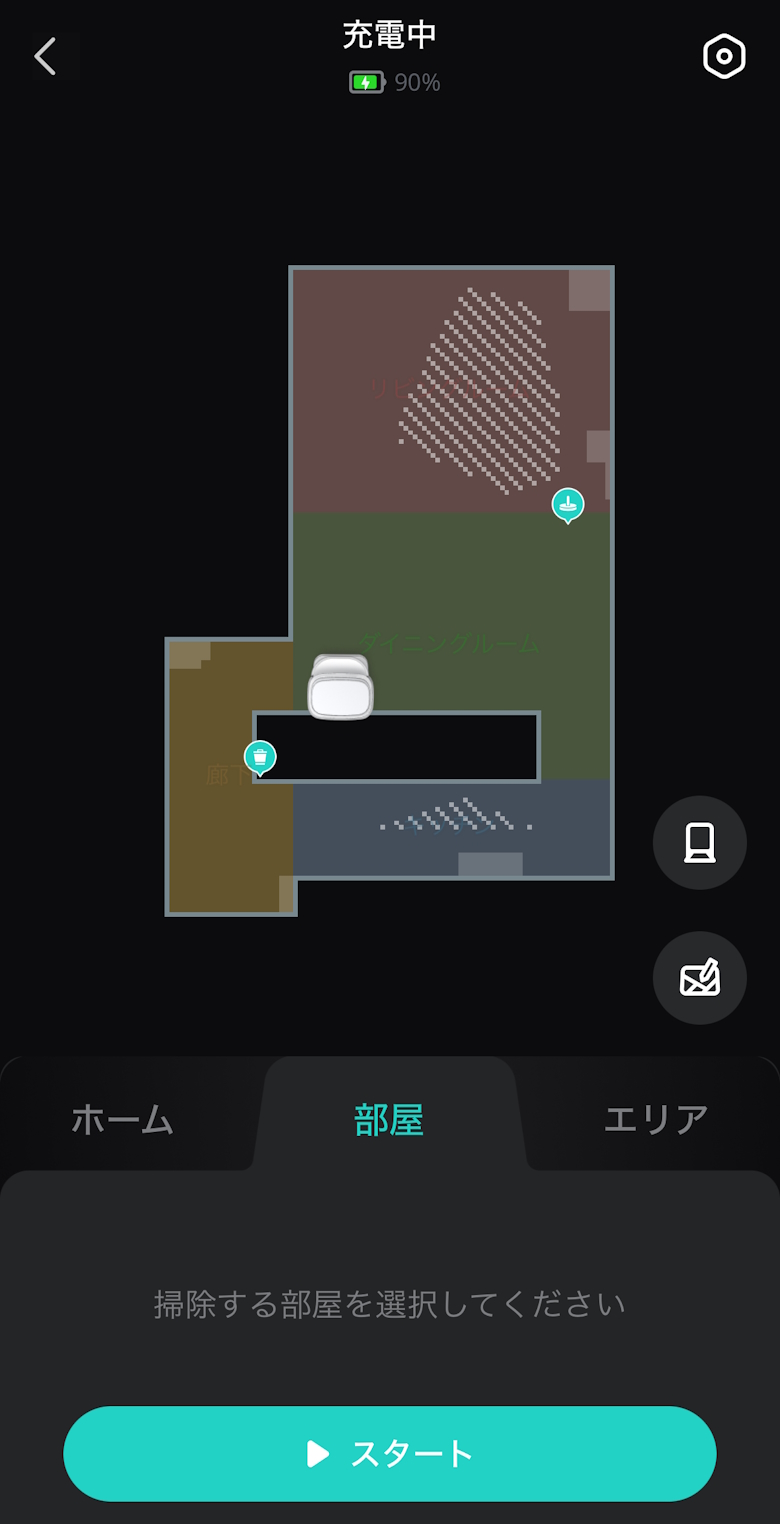Go back with the top-left arrow
The image size is (780, 1524).
click(x=45, y=57)
